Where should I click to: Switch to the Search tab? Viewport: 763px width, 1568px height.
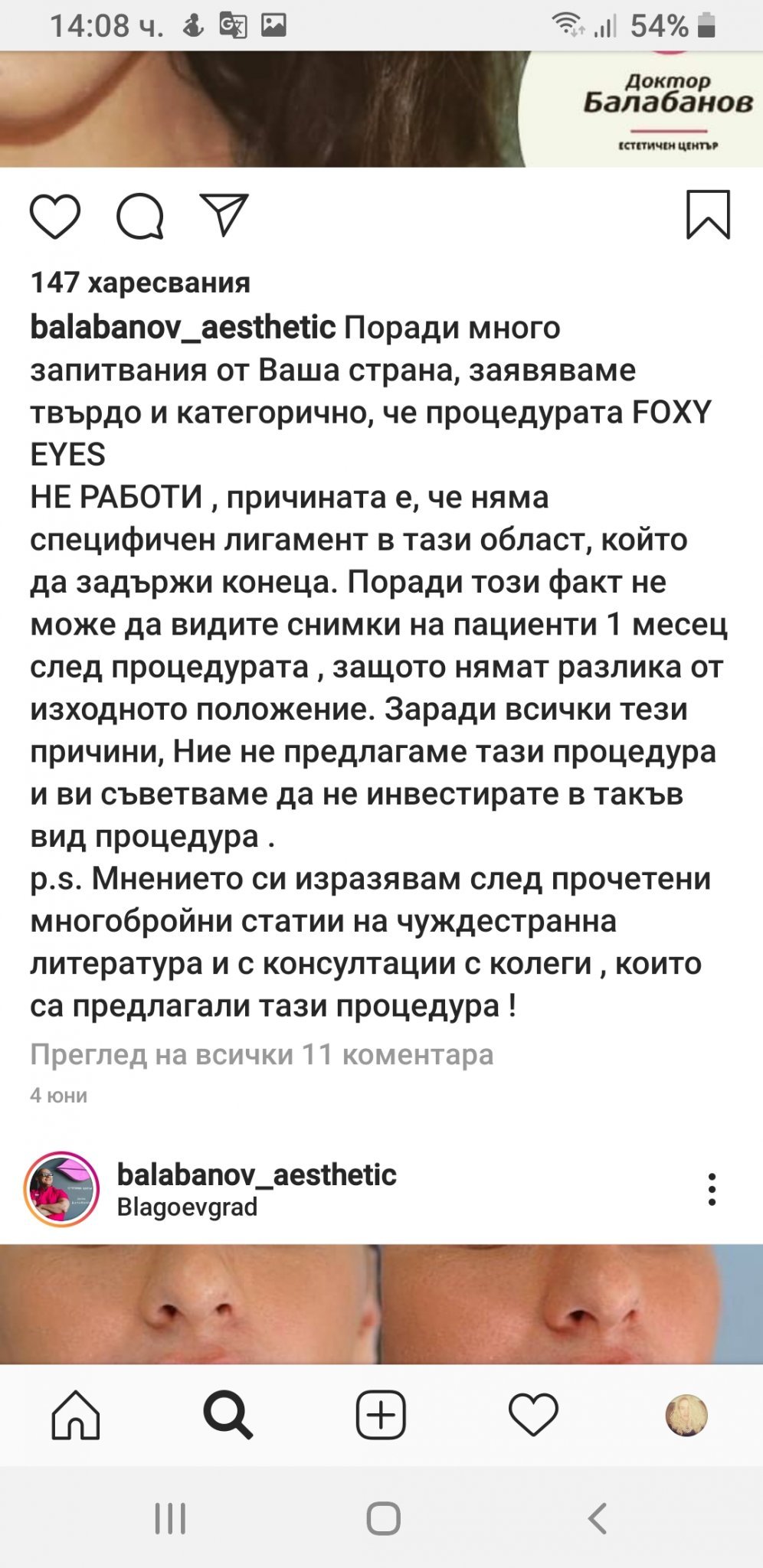point(228,1416)
